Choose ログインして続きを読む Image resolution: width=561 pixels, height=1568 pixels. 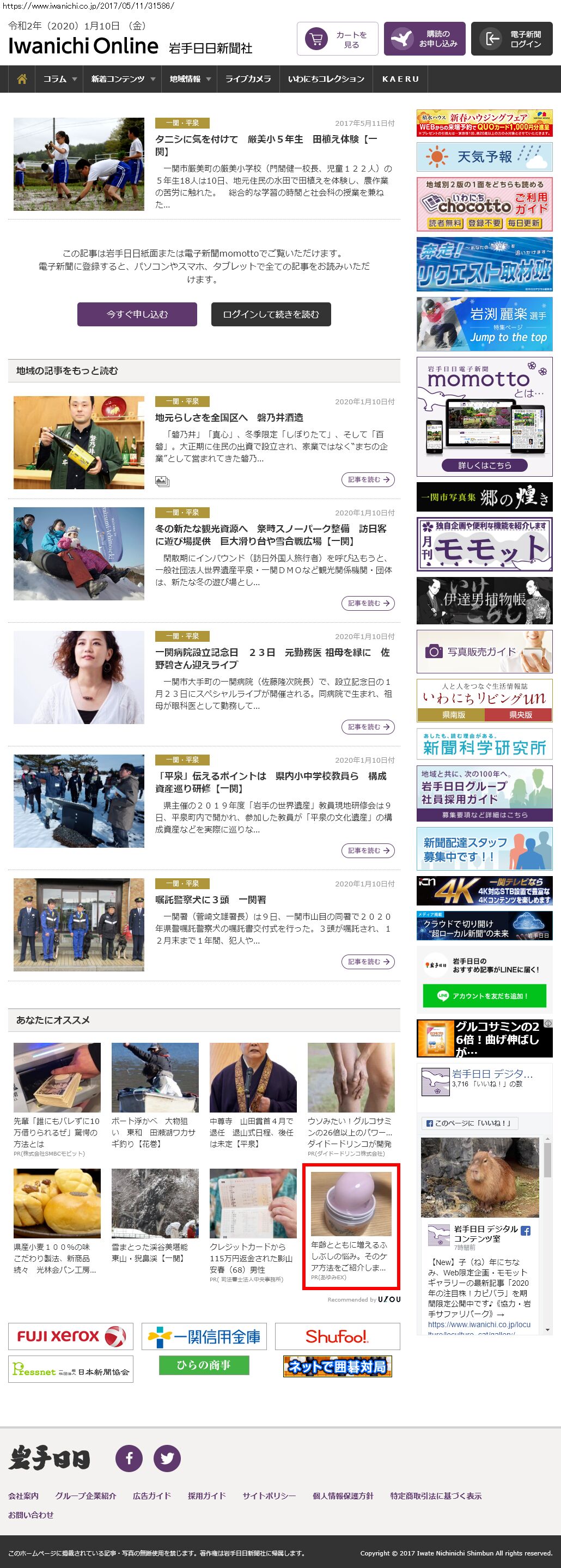pyautogui.click(x=271, y=314)
